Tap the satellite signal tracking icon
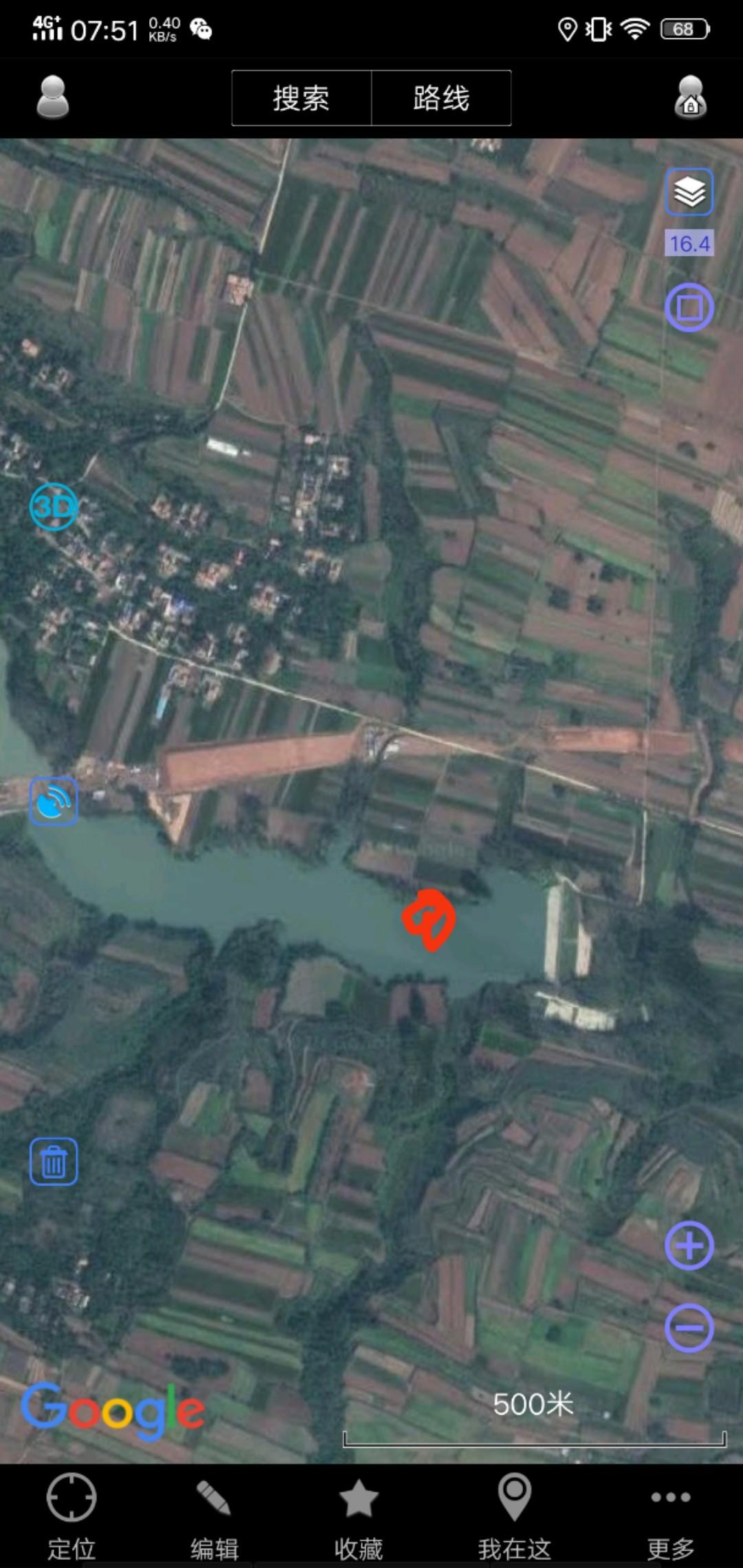The width and height of the screenshot is (743, 1568). point(54,801)
